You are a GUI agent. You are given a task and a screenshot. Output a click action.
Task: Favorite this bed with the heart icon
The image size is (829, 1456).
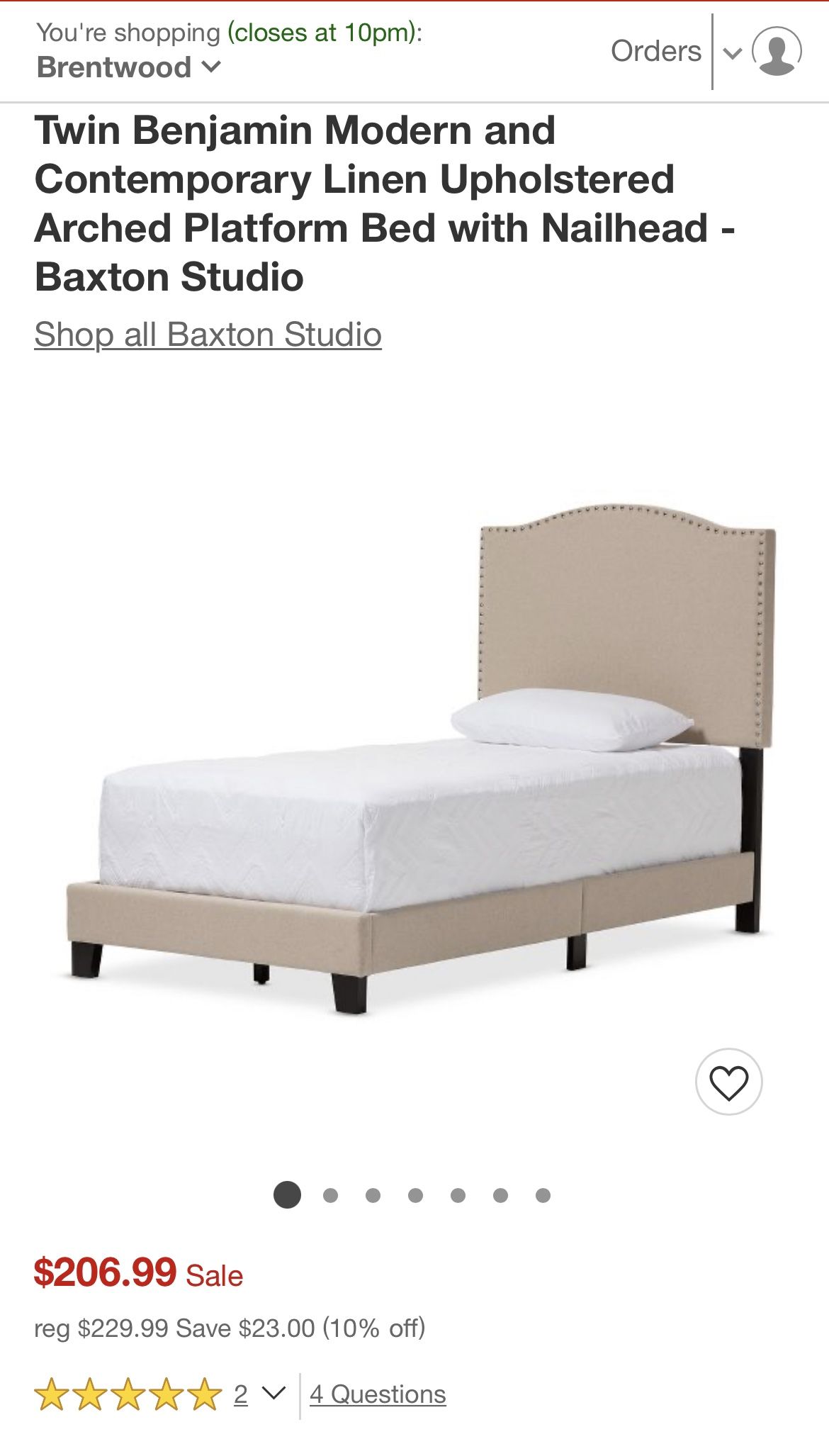(x=728, y=1082)
